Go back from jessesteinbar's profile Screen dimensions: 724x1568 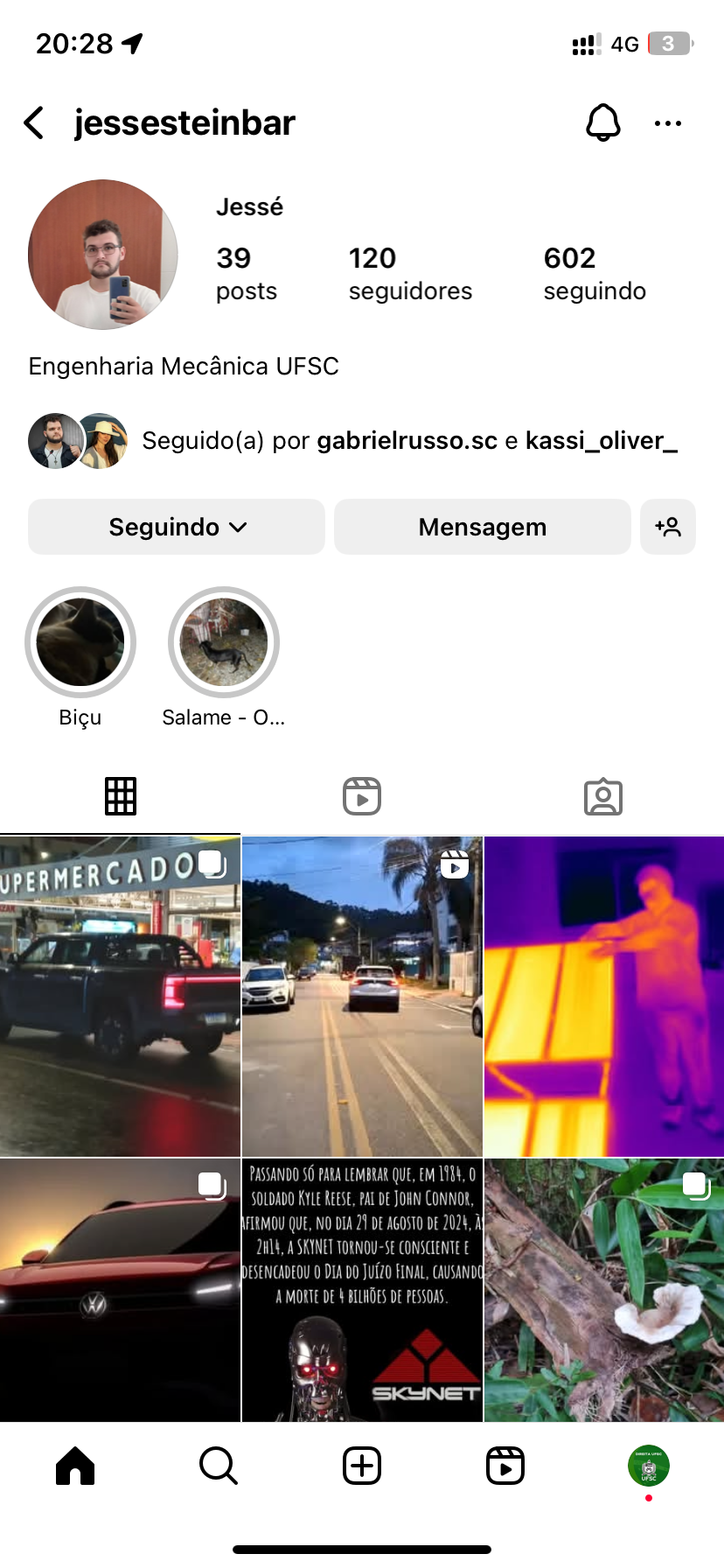[x=35, y=123]
